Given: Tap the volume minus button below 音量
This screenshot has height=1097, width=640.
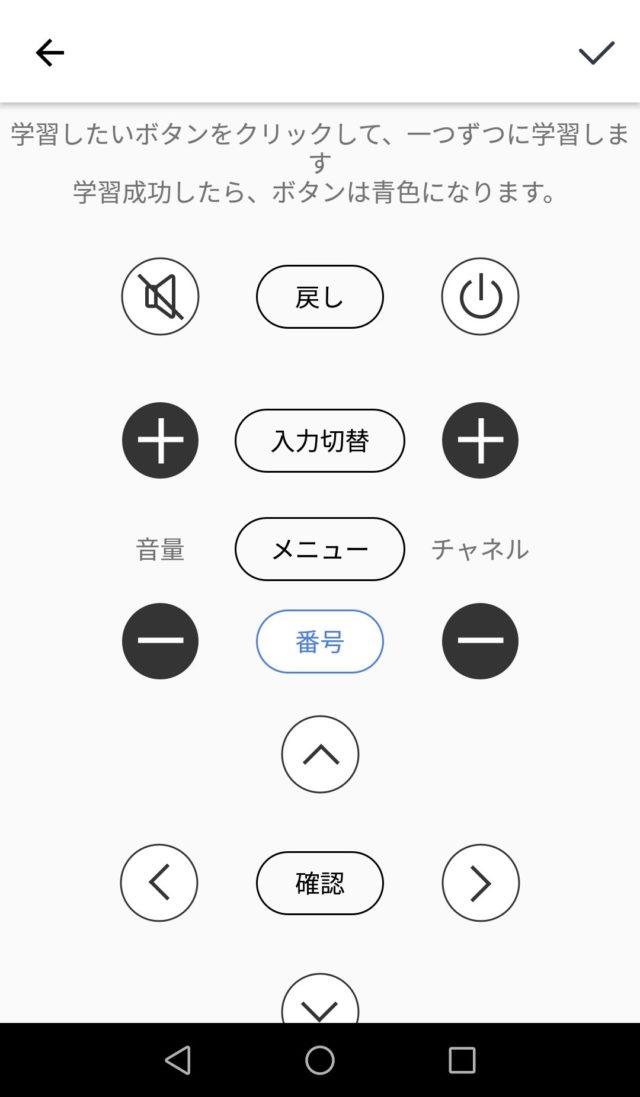Looking at the screenshot, I should tap(160, 641).
